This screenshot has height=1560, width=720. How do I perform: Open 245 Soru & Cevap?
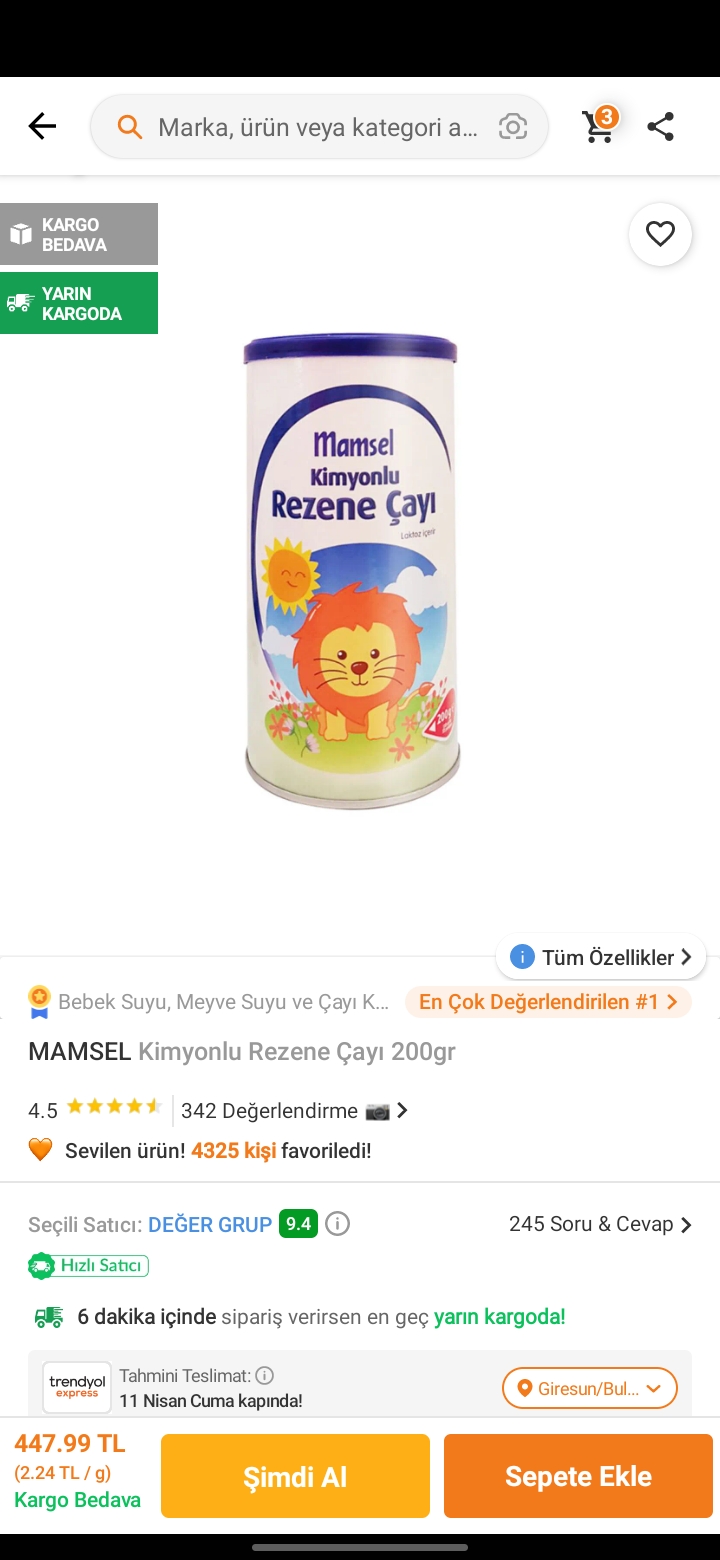600,1224
